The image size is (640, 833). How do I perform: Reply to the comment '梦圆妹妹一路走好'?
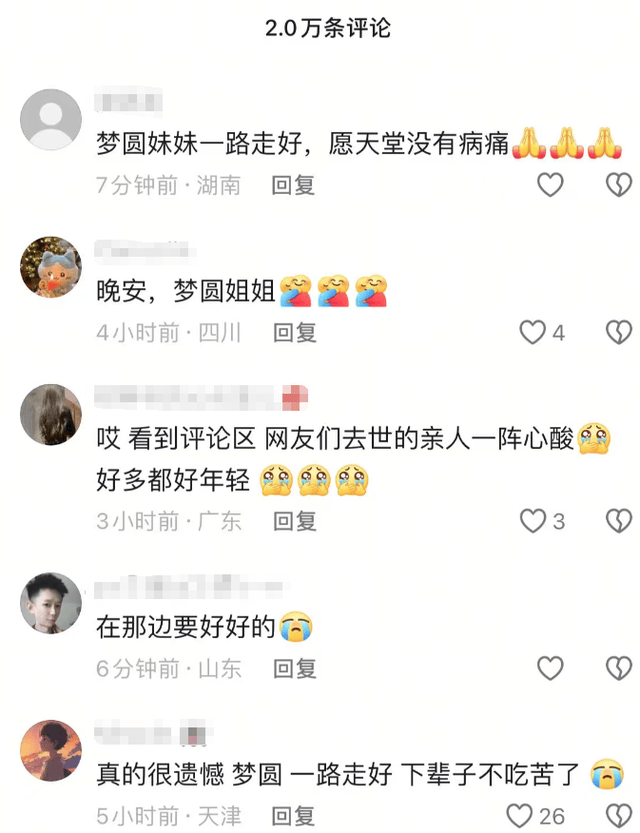[294, 185]
